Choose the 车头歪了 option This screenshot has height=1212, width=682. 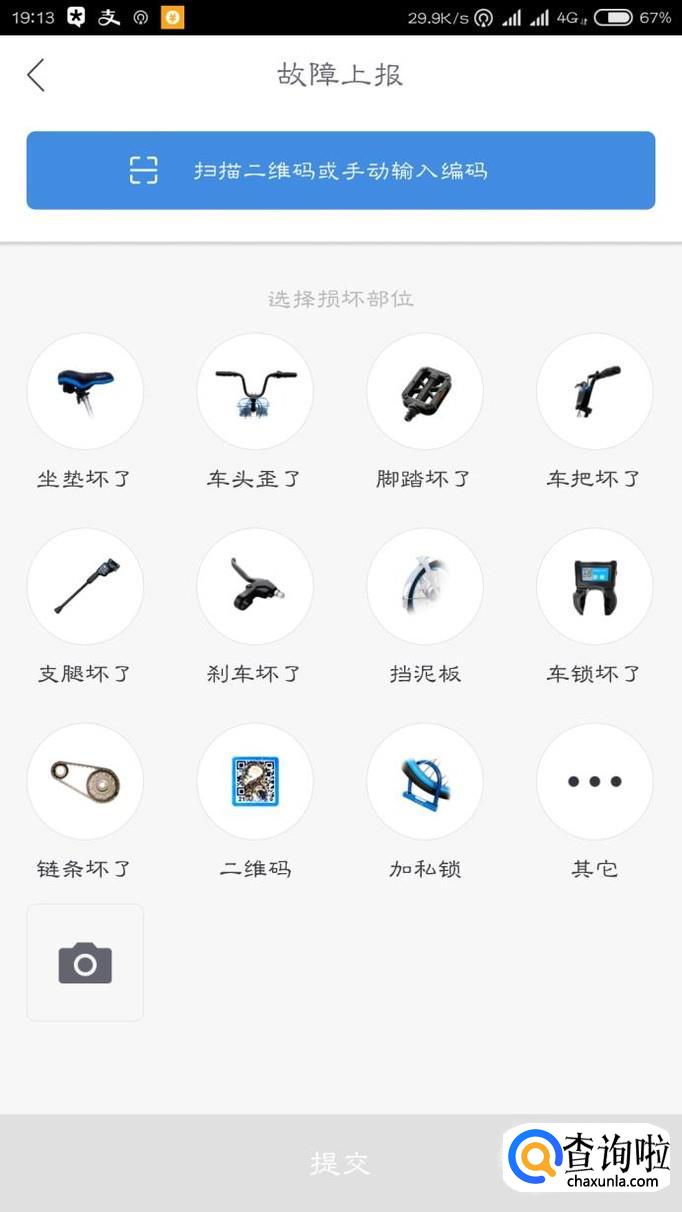point(255,391)
